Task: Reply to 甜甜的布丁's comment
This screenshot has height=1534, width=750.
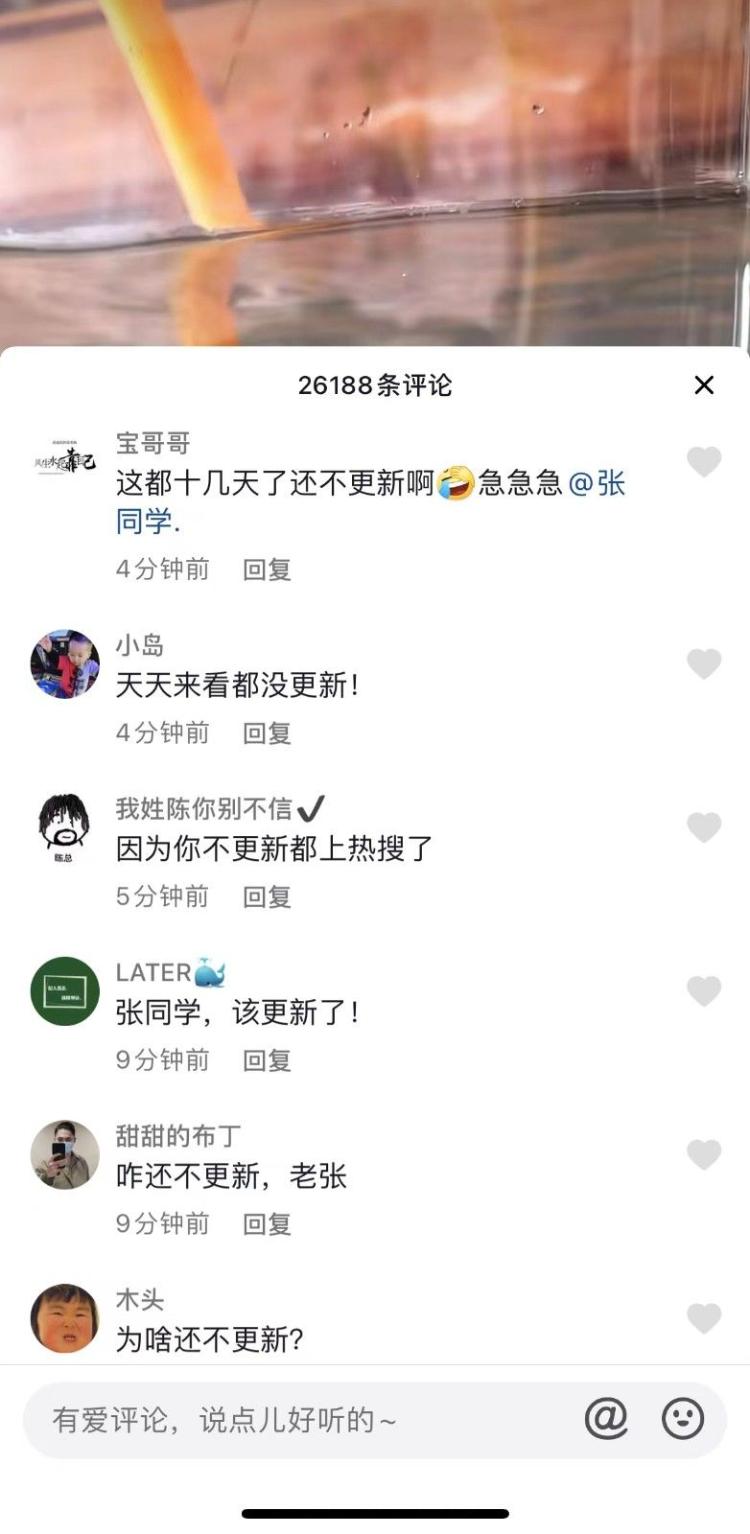Action: [x=267, y=1224]
